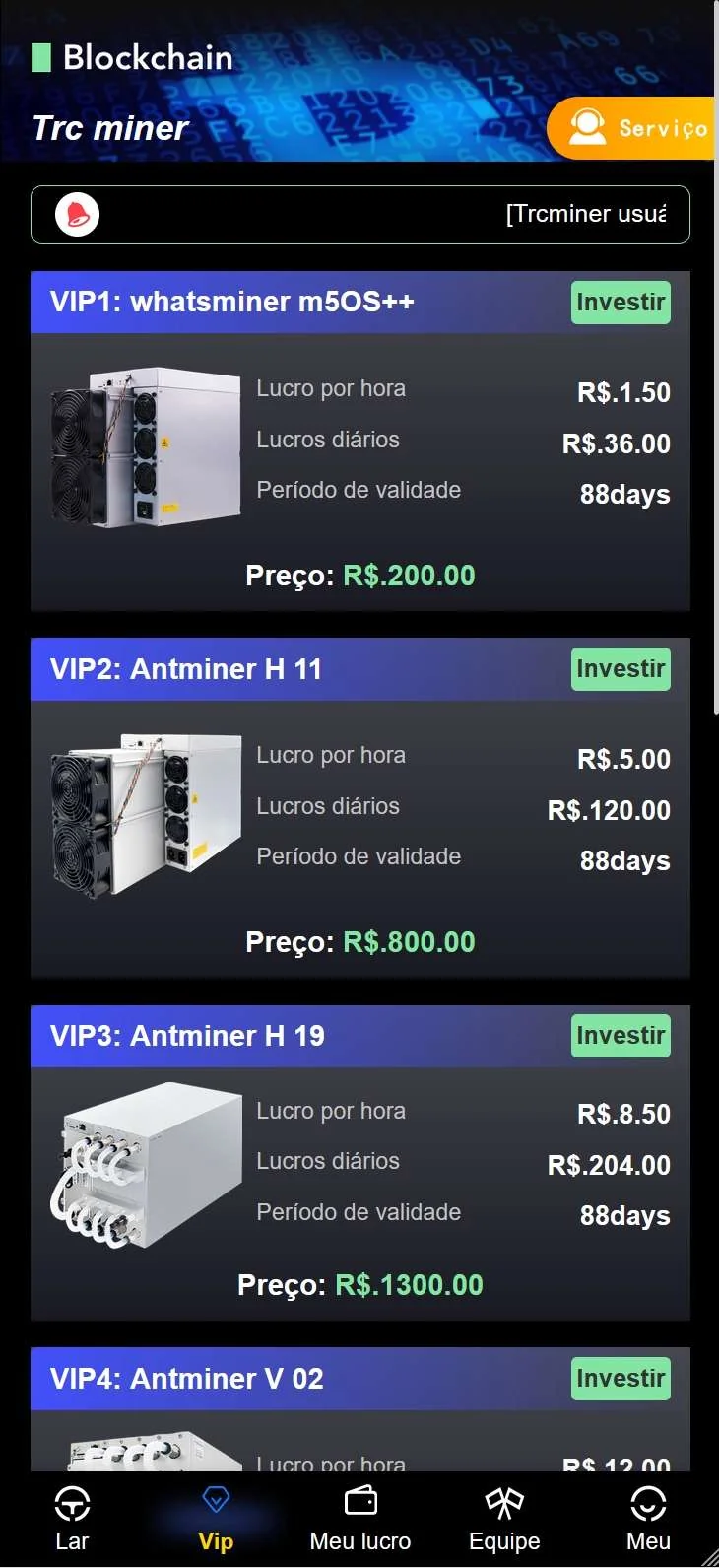
Task: Select Investir for VIP3 Antminer H 19
Action: (x=621, y=1036)
